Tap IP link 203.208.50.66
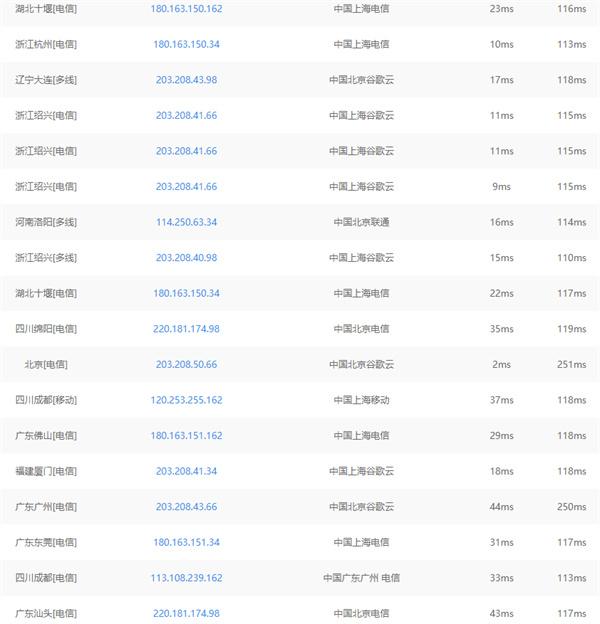This screenshot has width=600, height=624. point(186,365)
